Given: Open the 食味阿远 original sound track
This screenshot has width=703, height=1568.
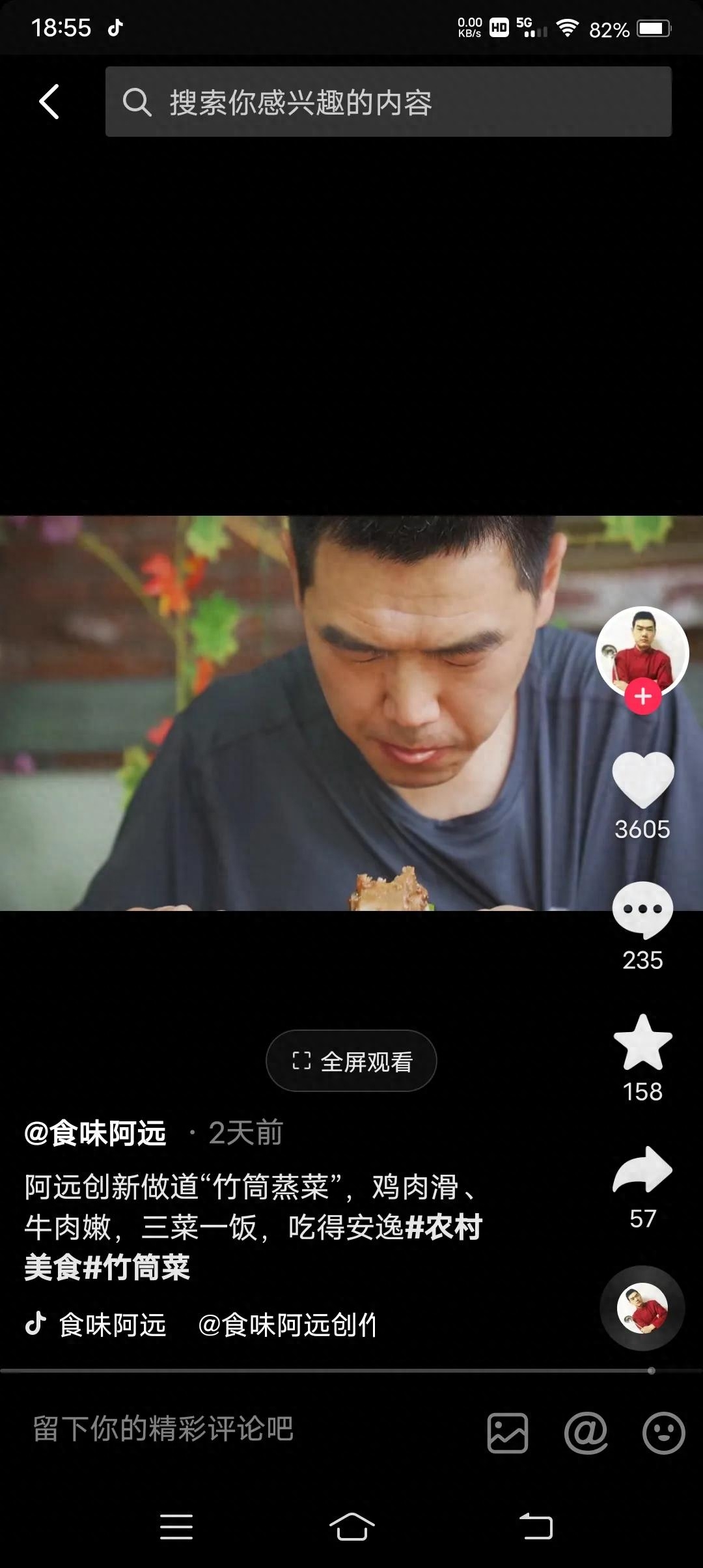Looking at the screenshot, I should (x=112, y=1324).
